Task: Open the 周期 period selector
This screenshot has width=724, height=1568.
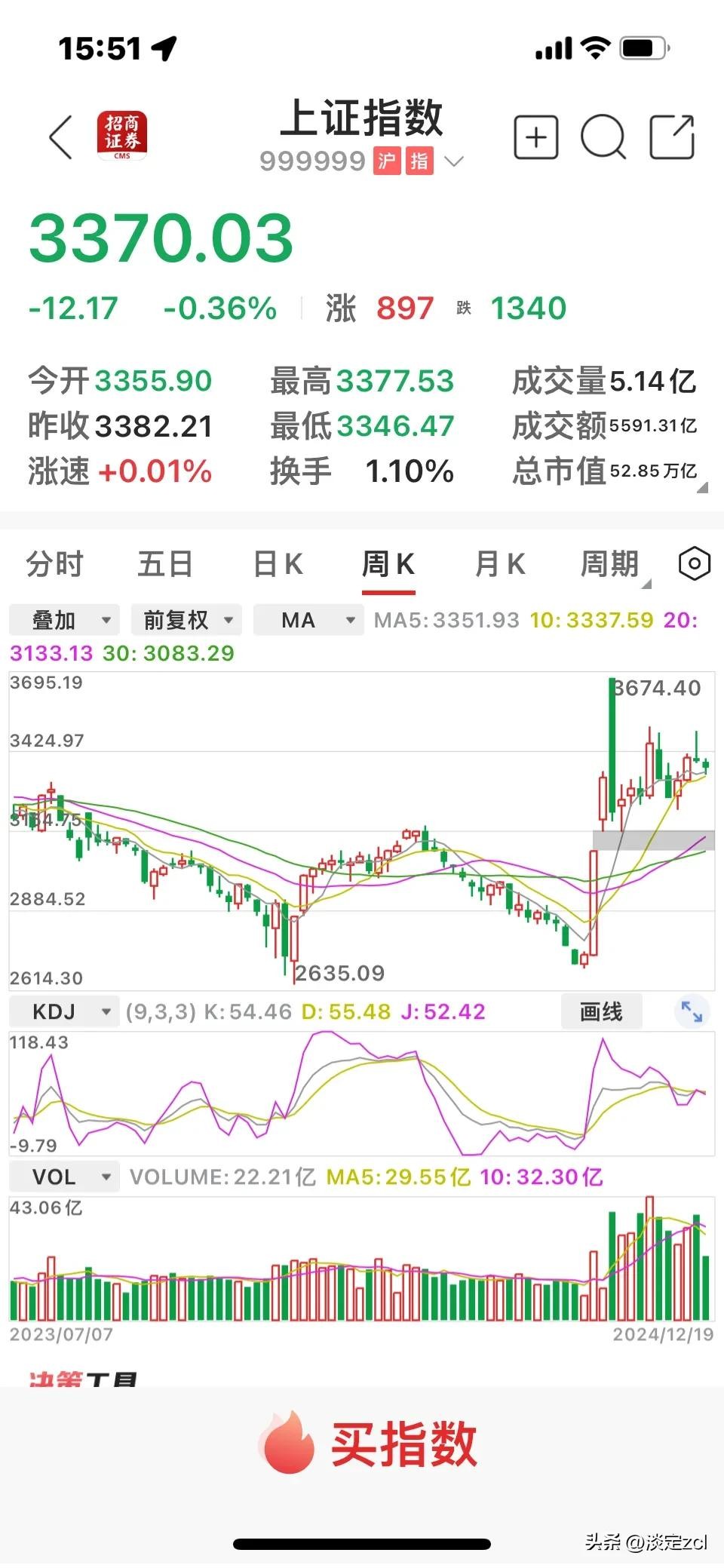Action: 611,564
